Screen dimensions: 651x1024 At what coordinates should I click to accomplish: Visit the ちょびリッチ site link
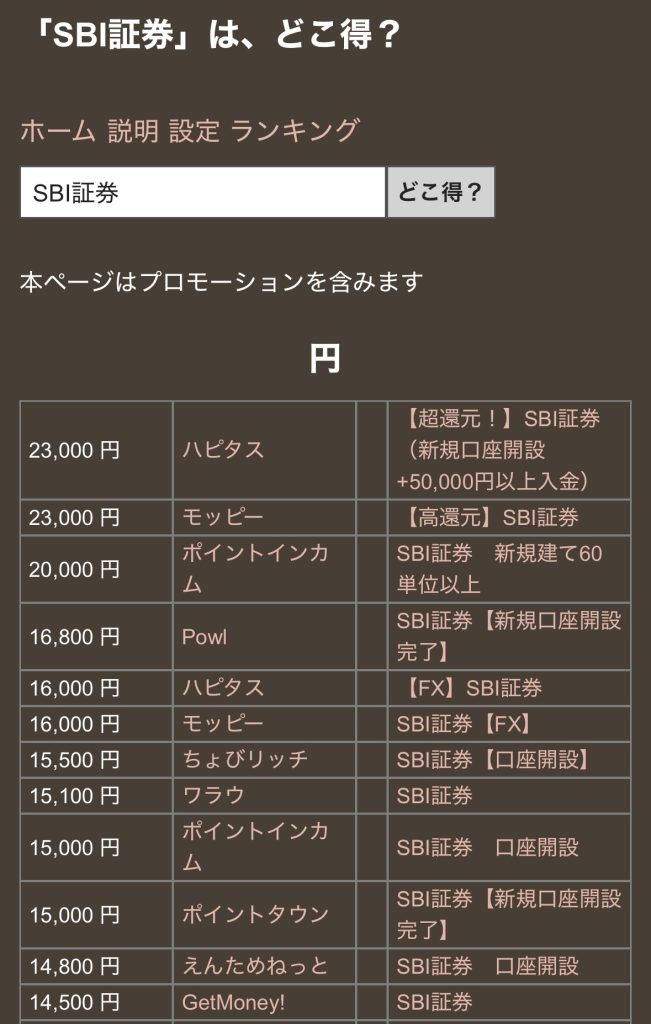click(x=244, y=760)
